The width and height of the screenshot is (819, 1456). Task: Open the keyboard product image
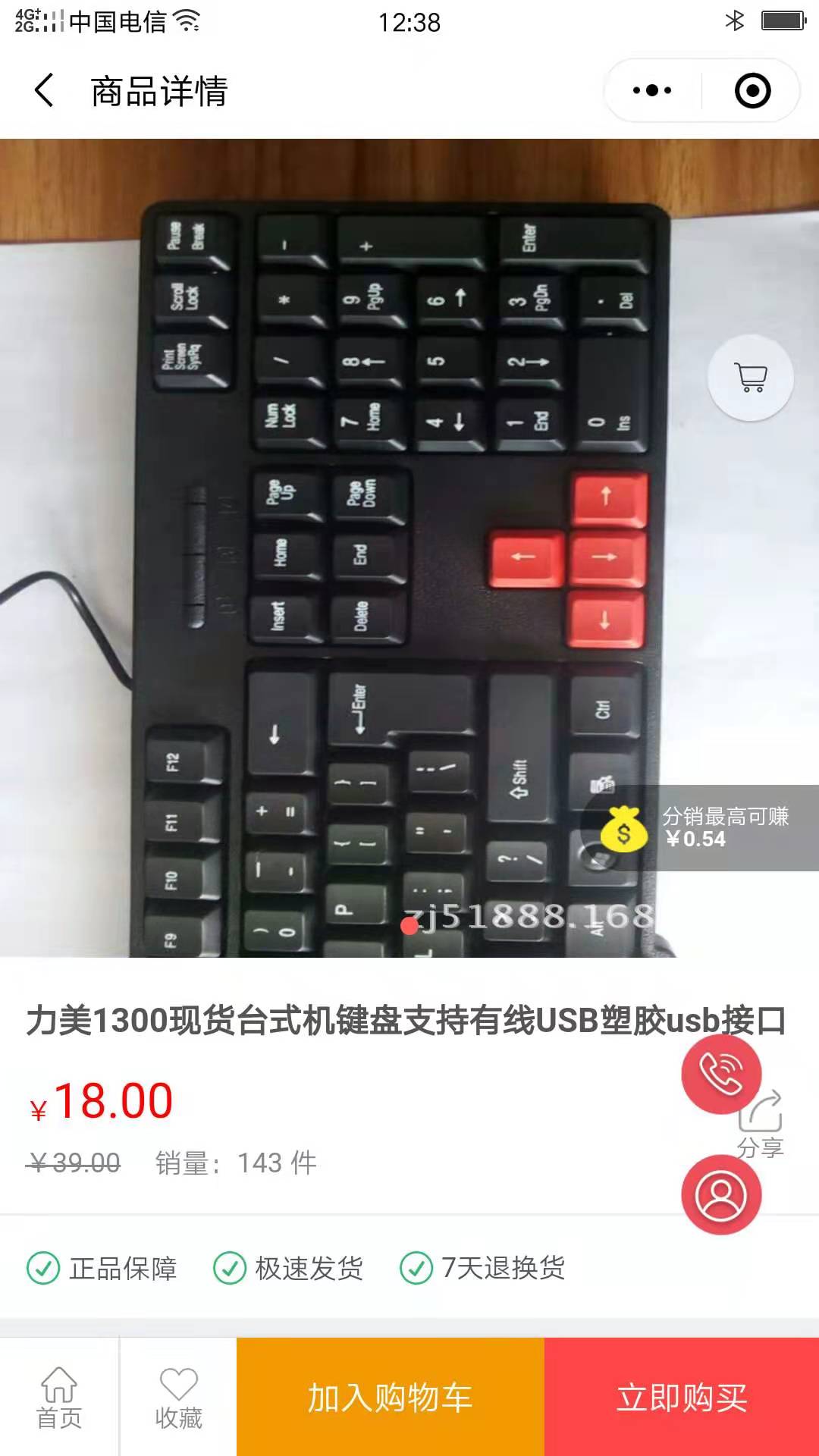[x=409, y=548]
